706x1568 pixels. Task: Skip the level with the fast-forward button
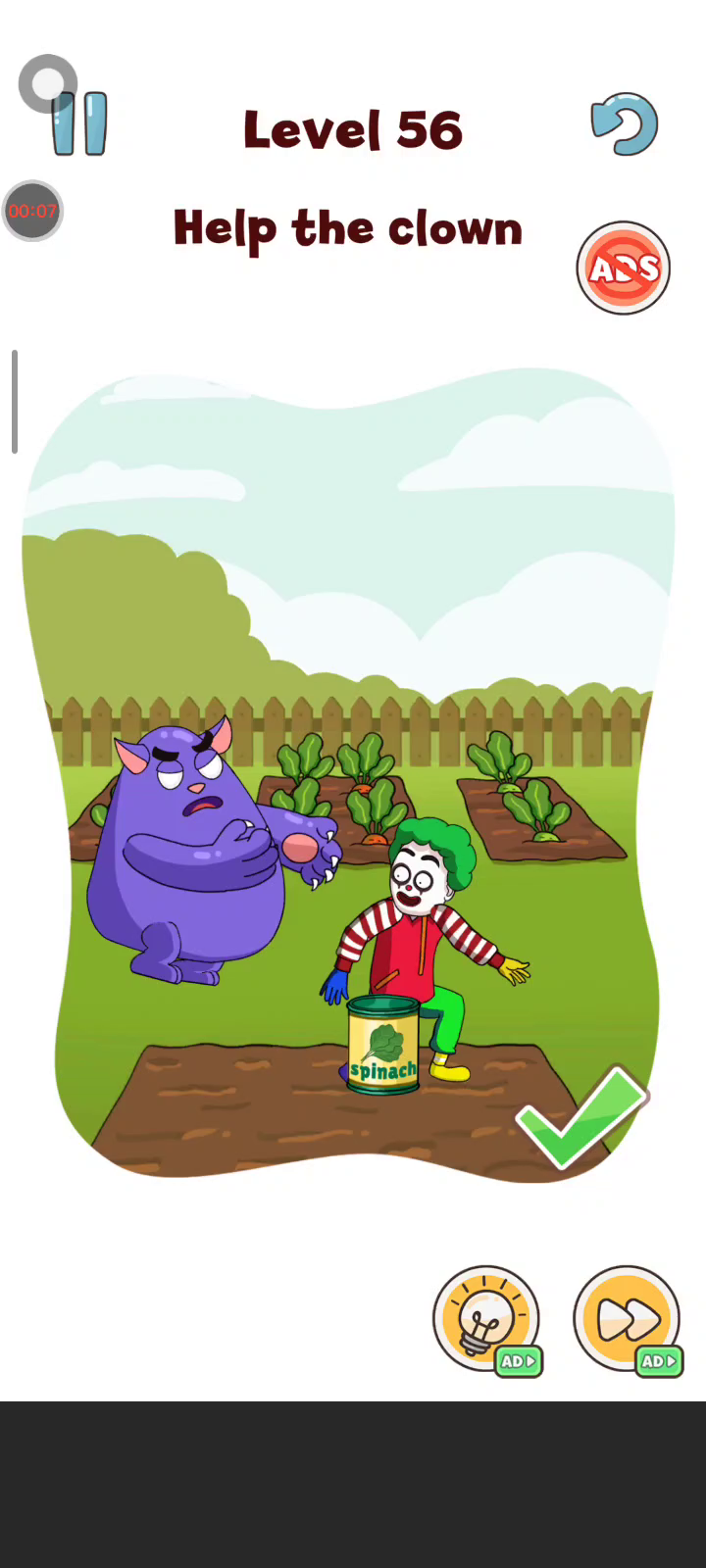628,1320
